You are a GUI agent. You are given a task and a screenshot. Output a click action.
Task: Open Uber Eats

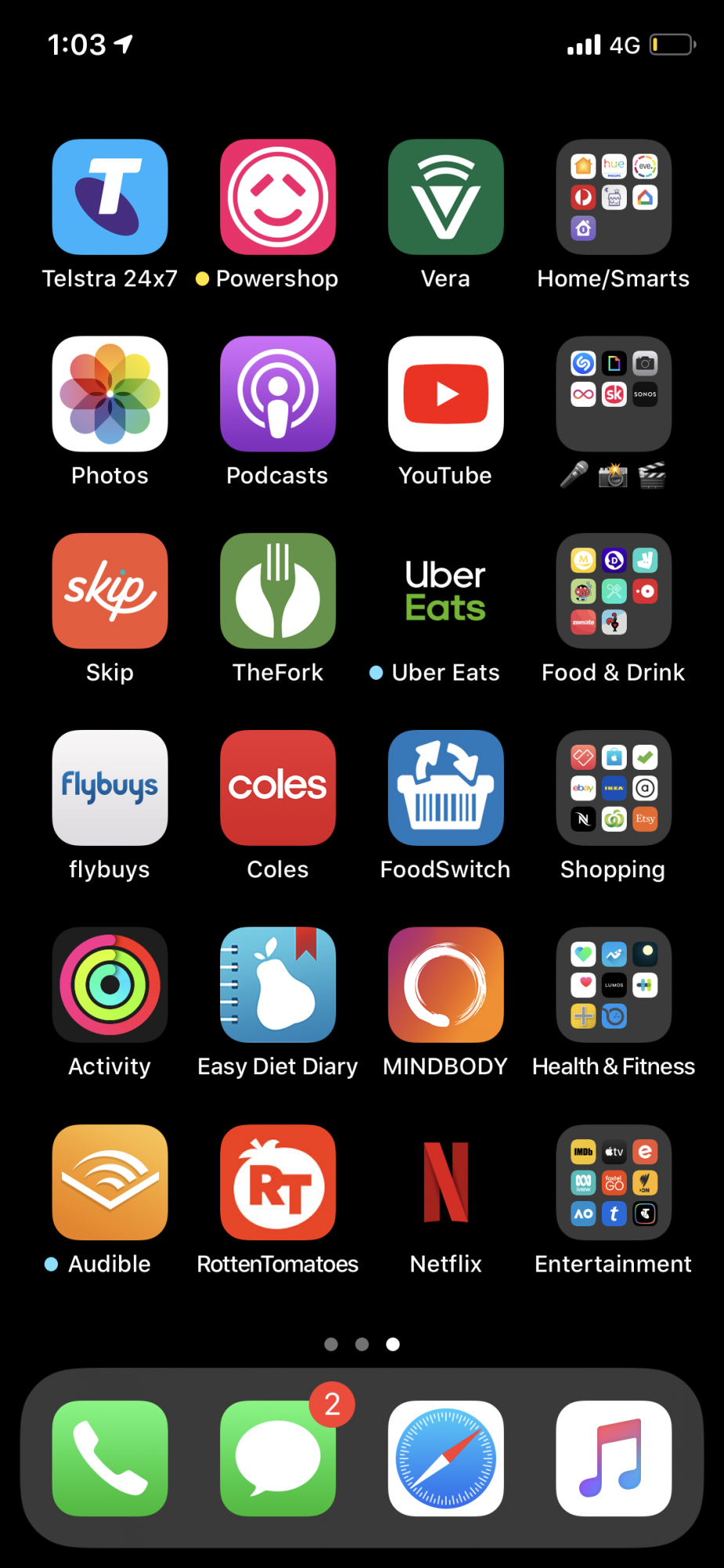point(445,590)
